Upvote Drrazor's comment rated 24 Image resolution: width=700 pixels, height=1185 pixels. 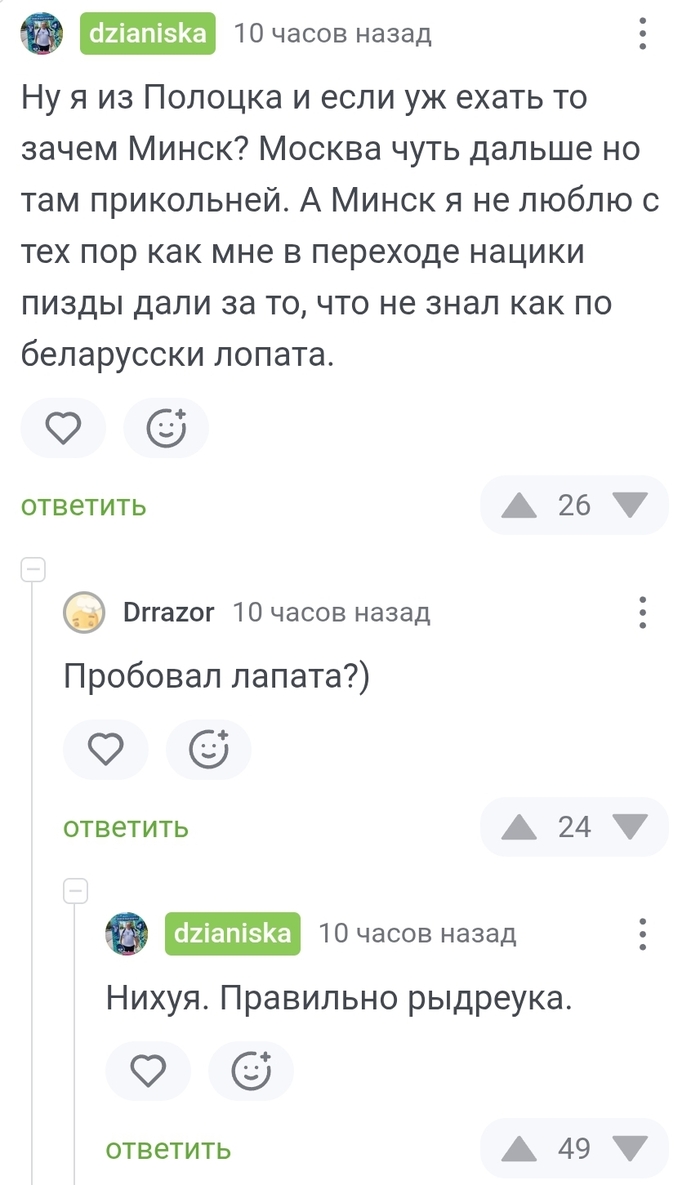click(x=519, y=827)
